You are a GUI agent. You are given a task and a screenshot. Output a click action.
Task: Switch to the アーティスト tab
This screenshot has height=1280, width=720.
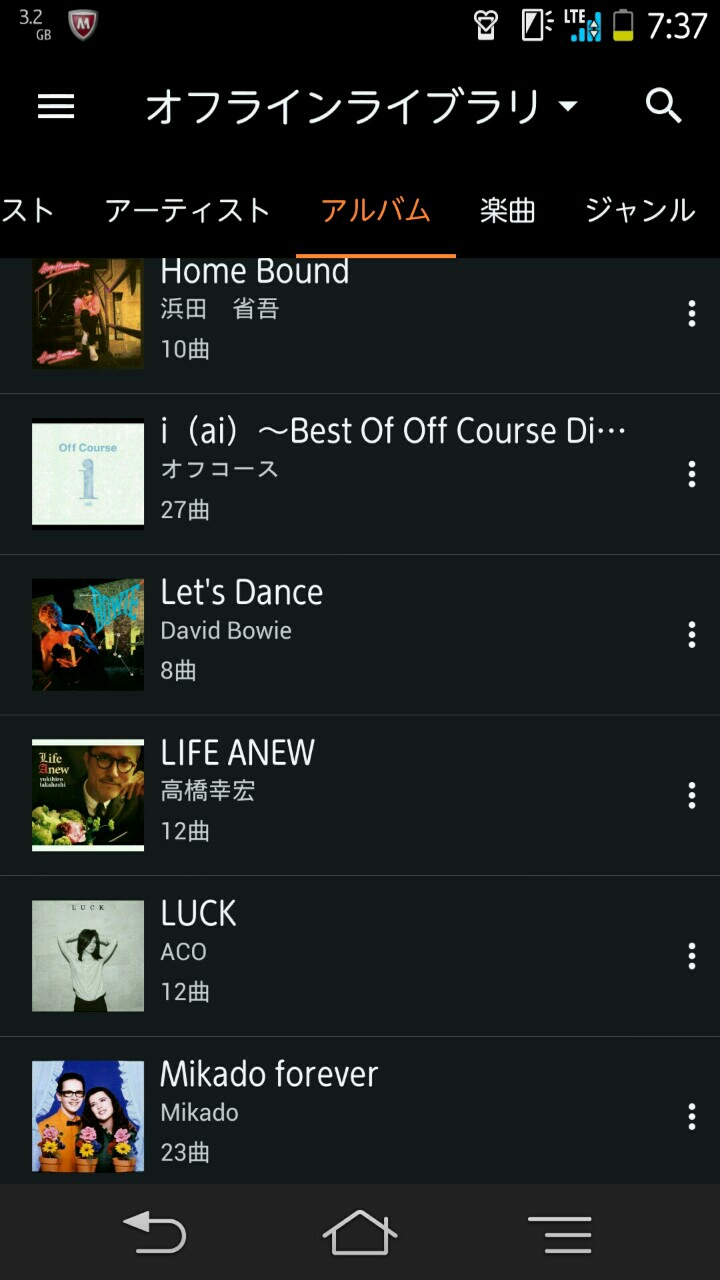pos(188,211)
